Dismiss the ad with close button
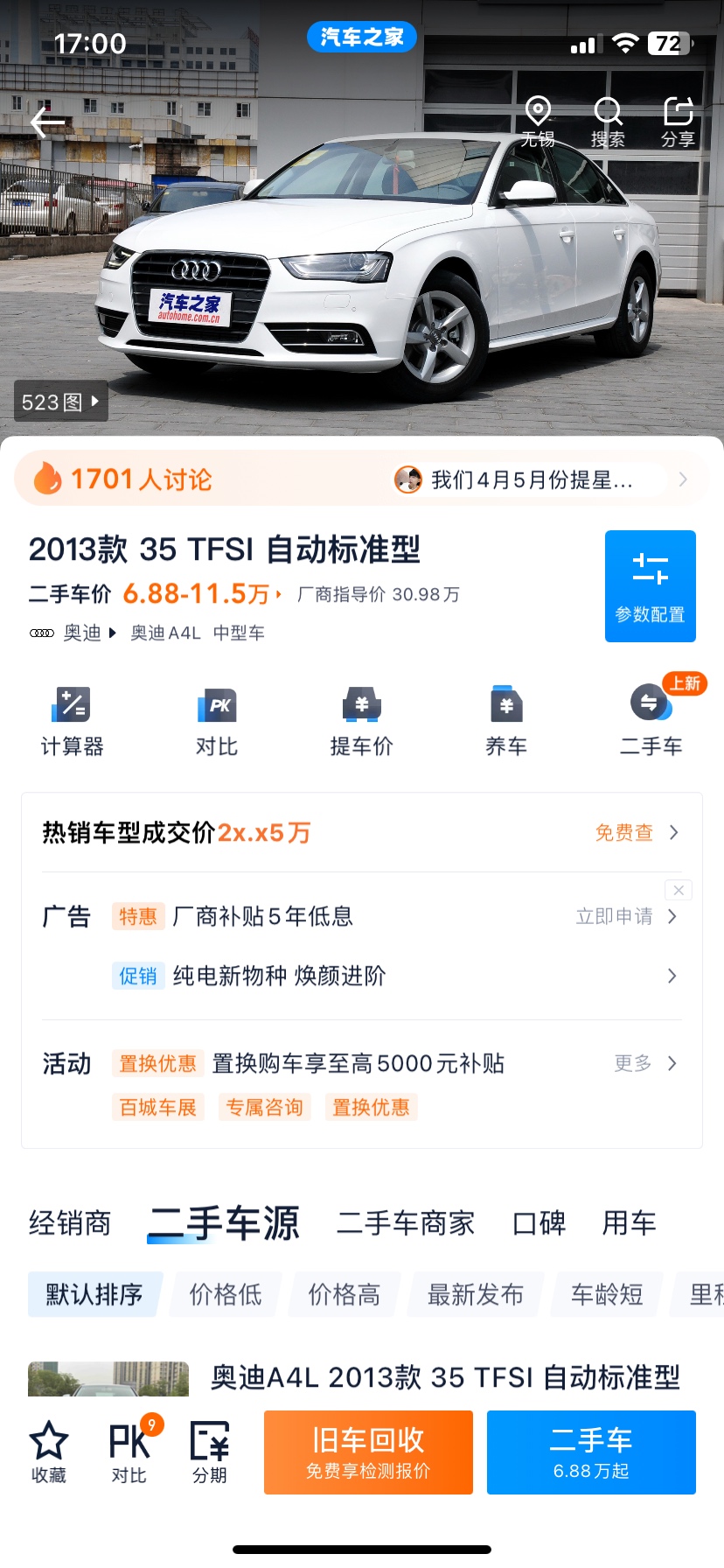724x1568 pixels. [x=679, y=890]
